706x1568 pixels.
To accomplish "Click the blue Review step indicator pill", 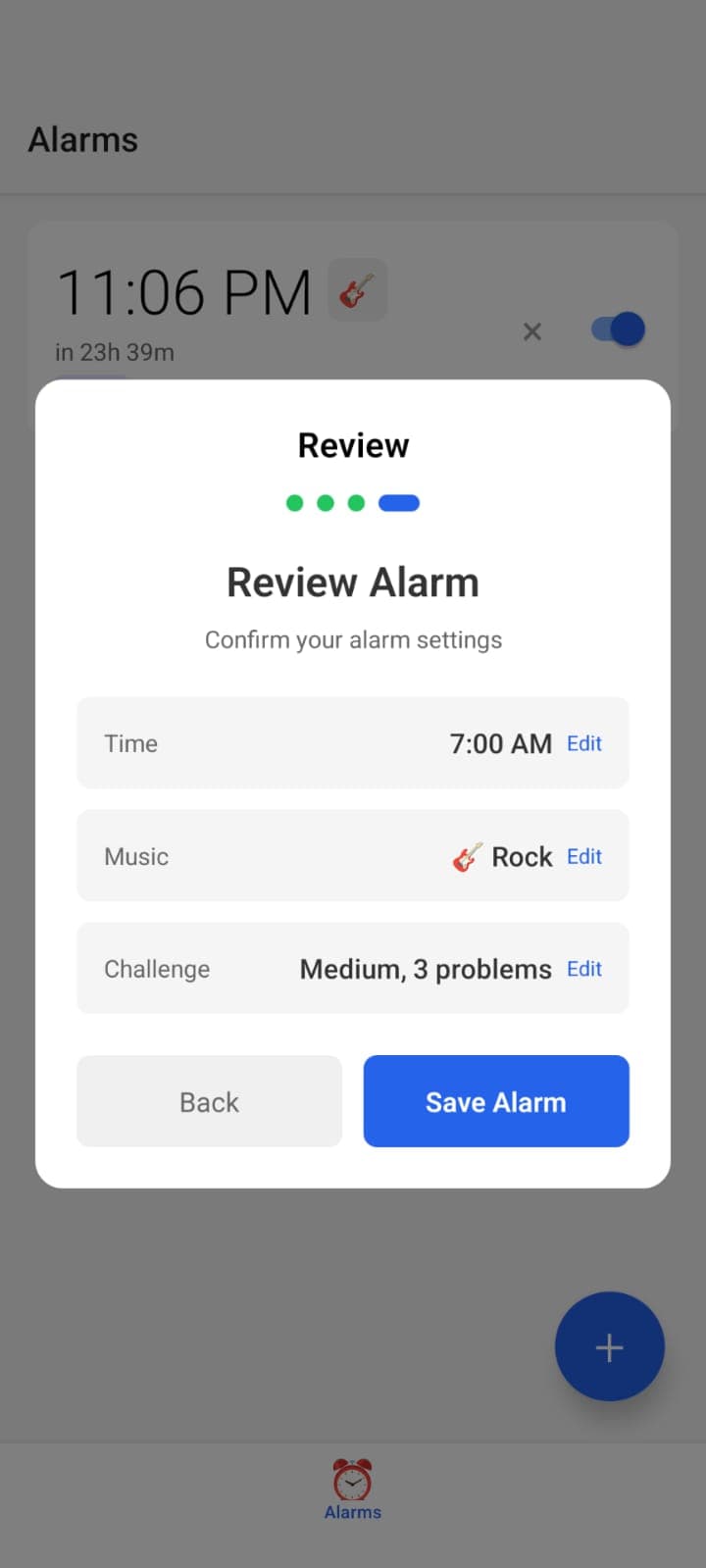I will click(x=398, y=502).
